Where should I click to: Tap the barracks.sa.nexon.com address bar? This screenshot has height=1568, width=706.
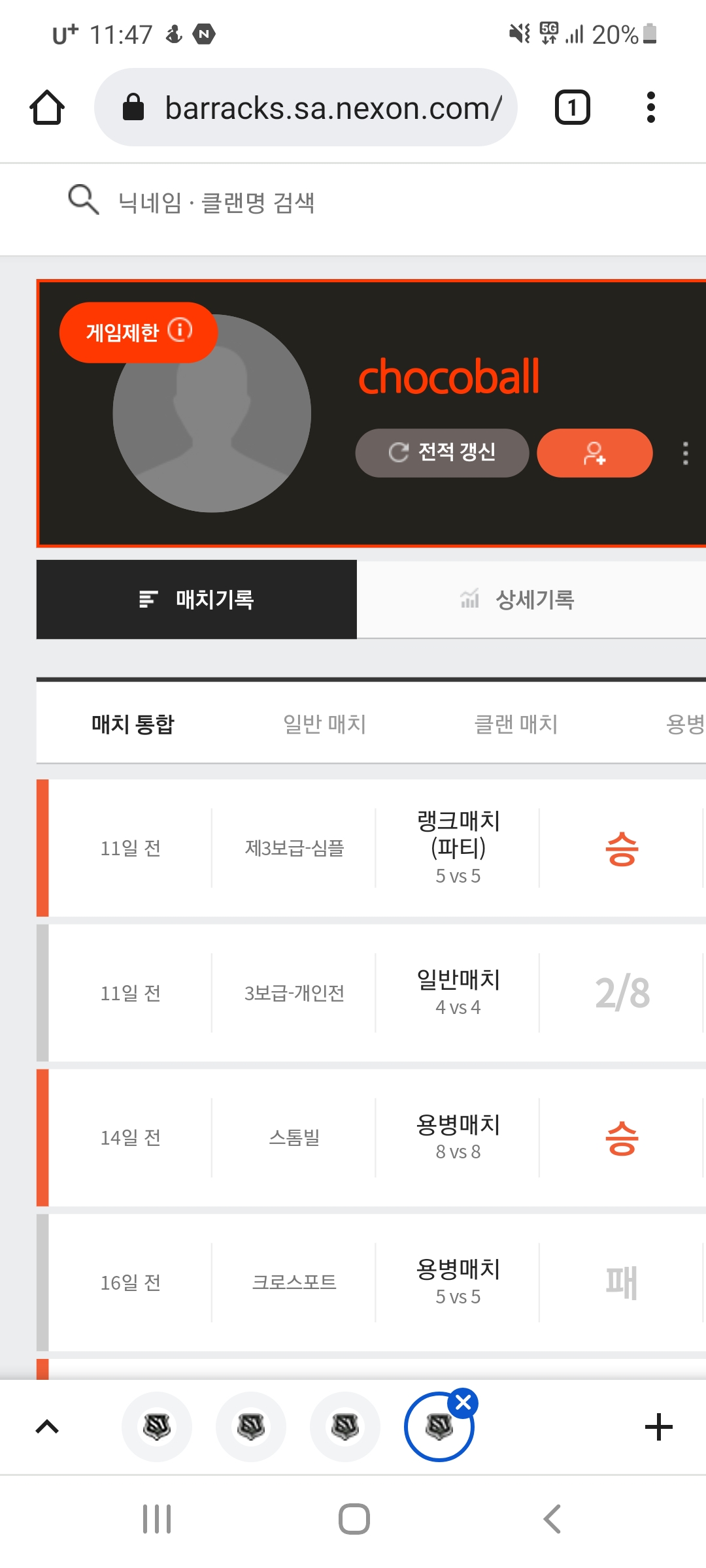(305, 107)
